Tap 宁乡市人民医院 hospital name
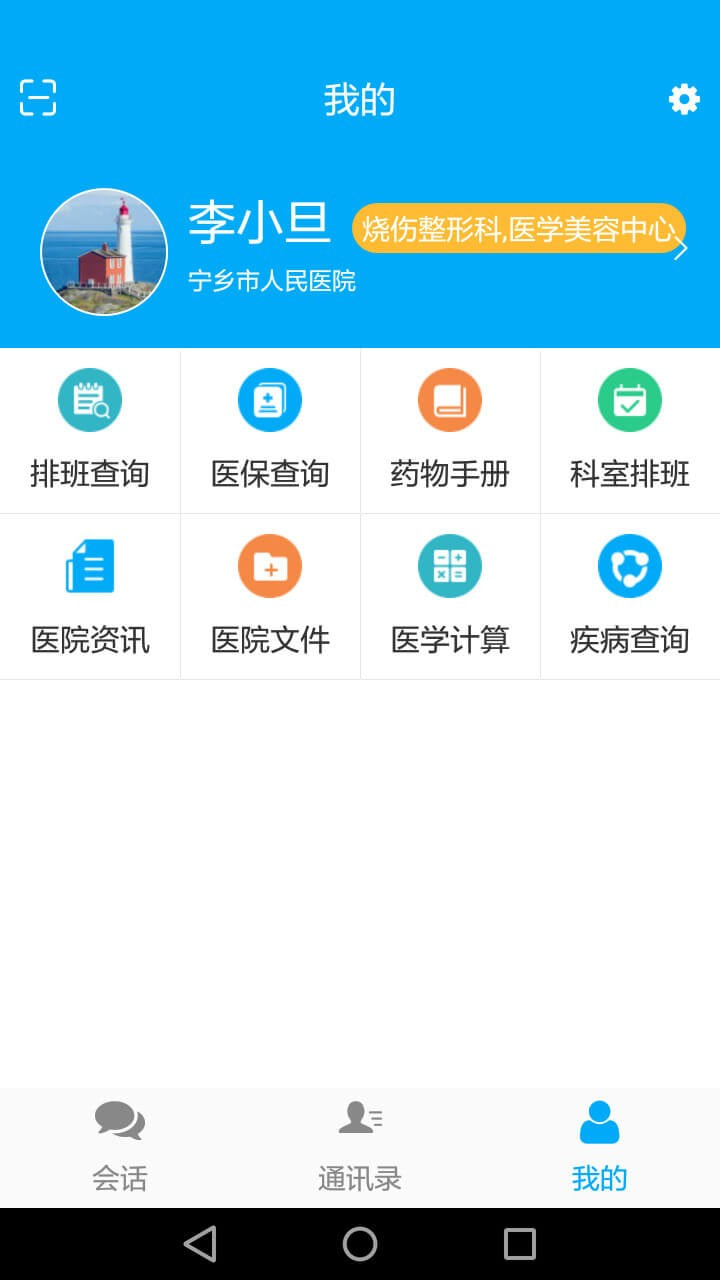 pyautogui.click(x=272, y=280)
